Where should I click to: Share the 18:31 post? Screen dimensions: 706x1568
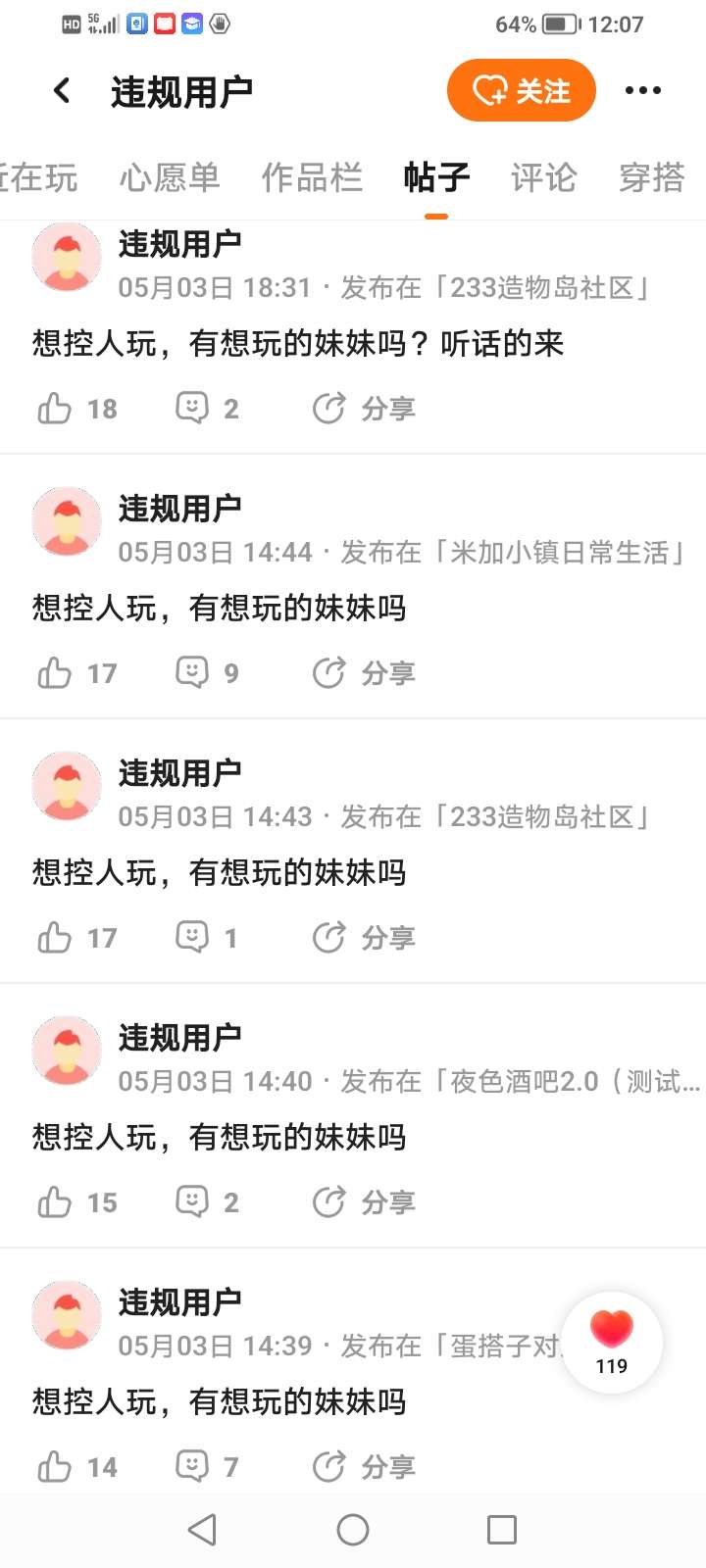(x=364, y=409)
